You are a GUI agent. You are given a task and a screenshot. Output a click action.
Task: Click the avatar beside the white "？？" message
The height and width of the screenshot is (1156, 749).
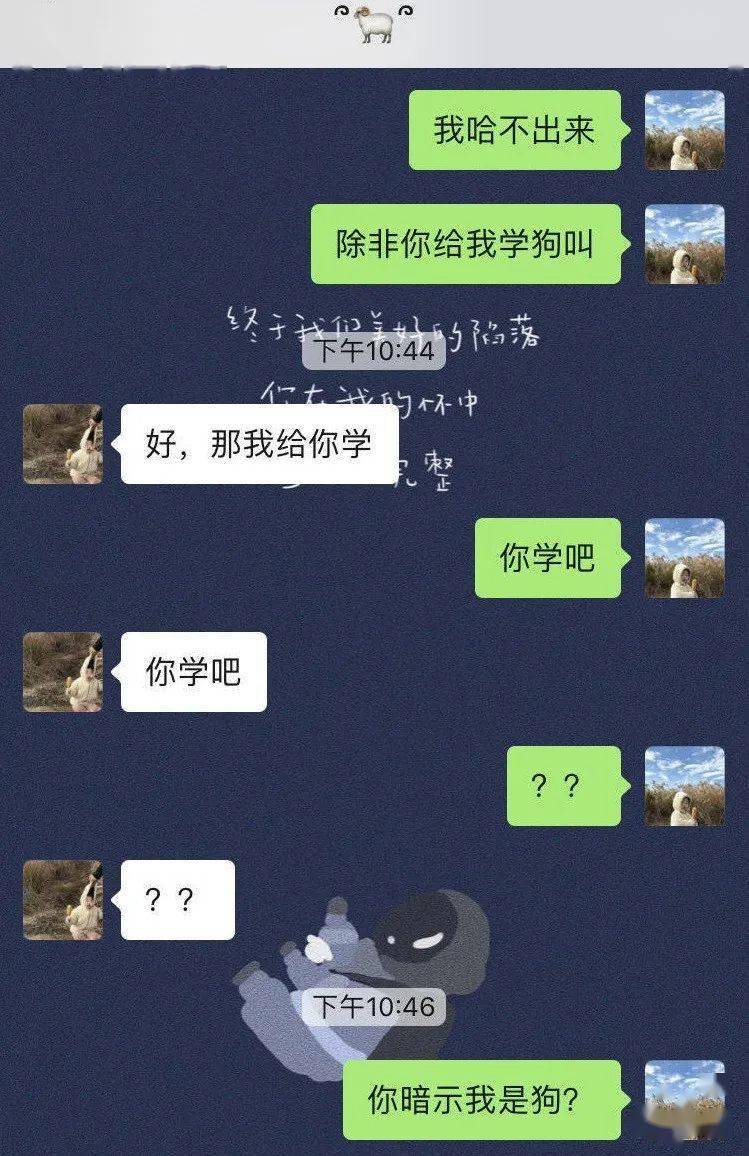63,902
